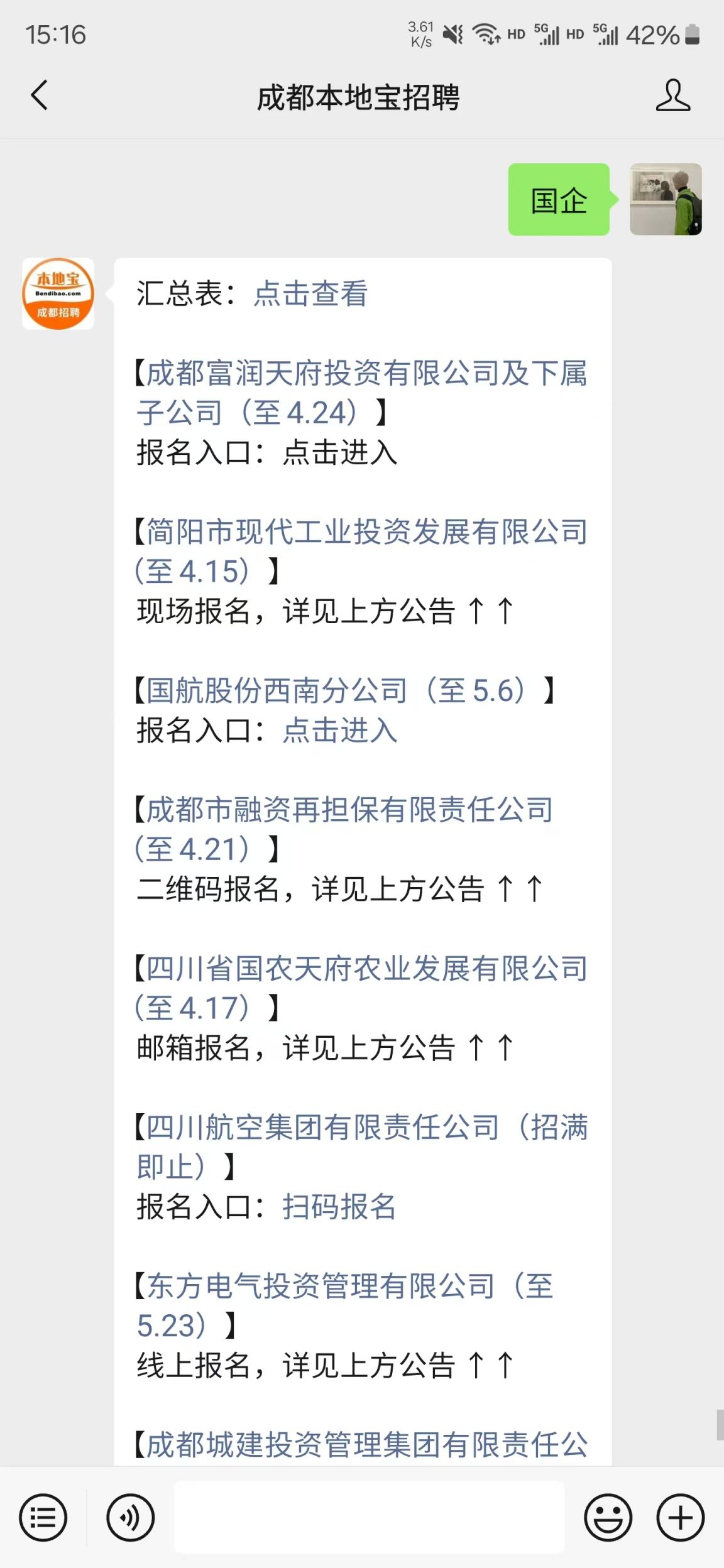
Task: Open the account profile icon
Action: tap(672, 96)
